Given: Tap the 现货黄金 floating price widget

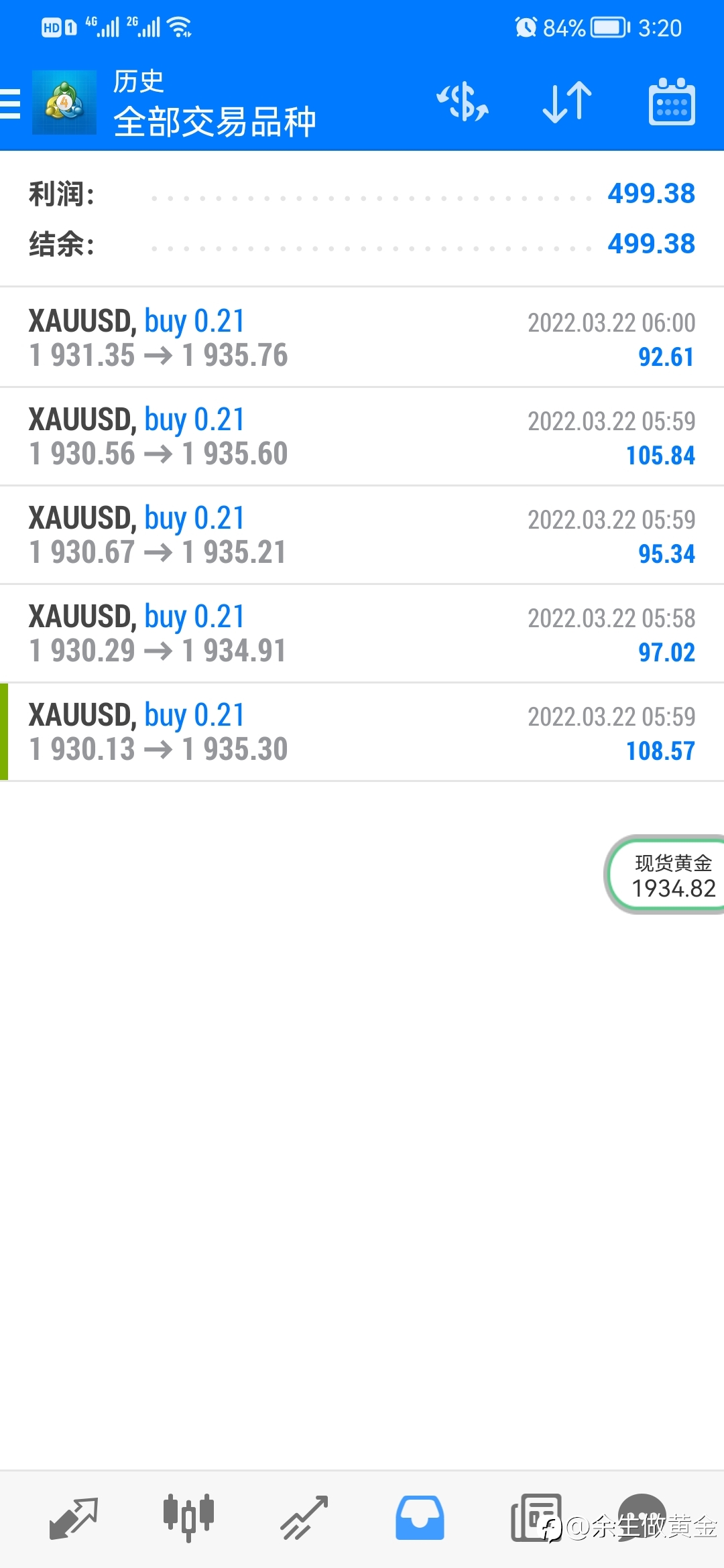Looking at the screenshot, I should (665, 874).
